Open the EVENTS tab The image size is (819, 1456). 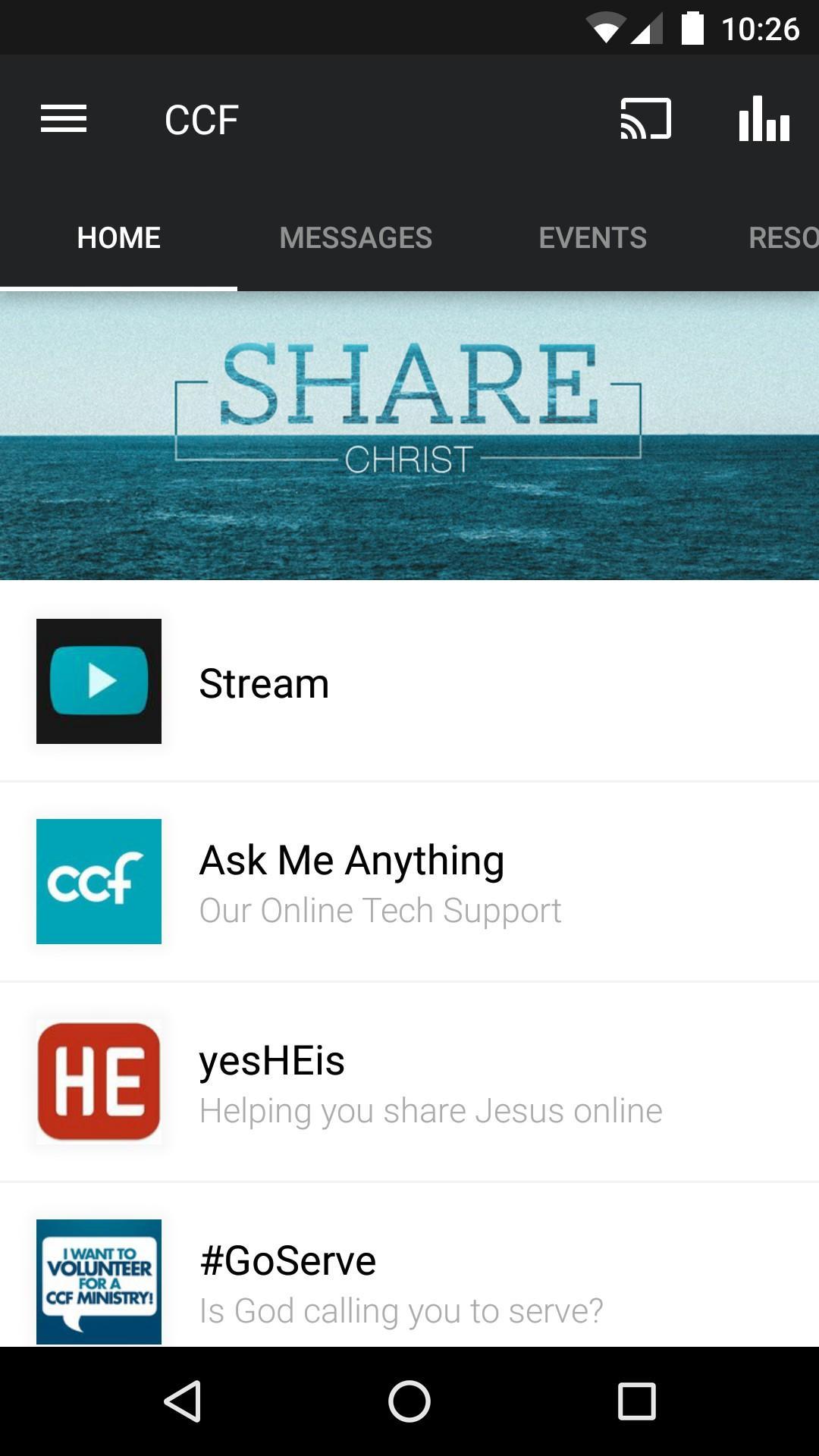point(592,237)
